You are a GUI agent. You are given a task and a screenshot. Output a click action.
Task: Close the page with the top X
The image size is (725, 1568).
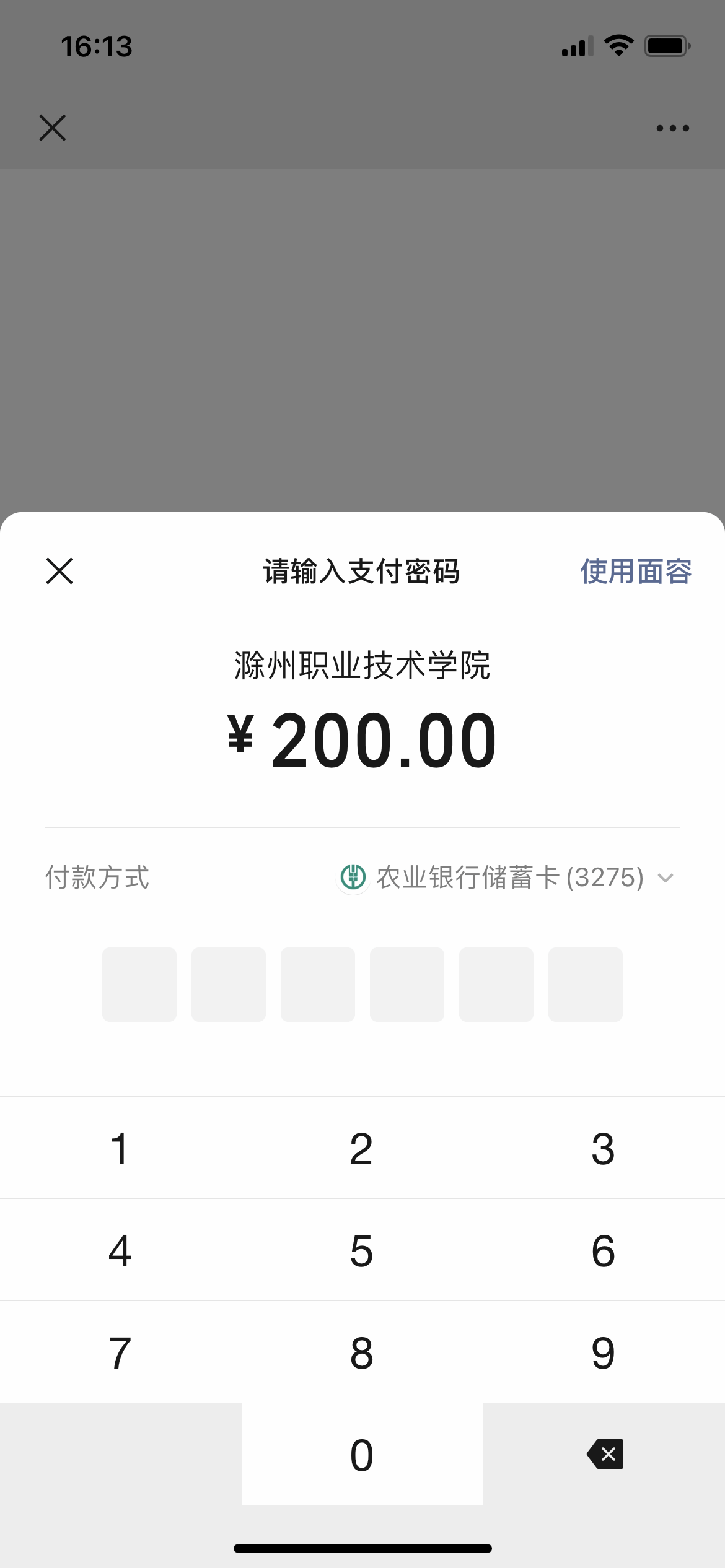pyautogui.click(x=53, y=128)
